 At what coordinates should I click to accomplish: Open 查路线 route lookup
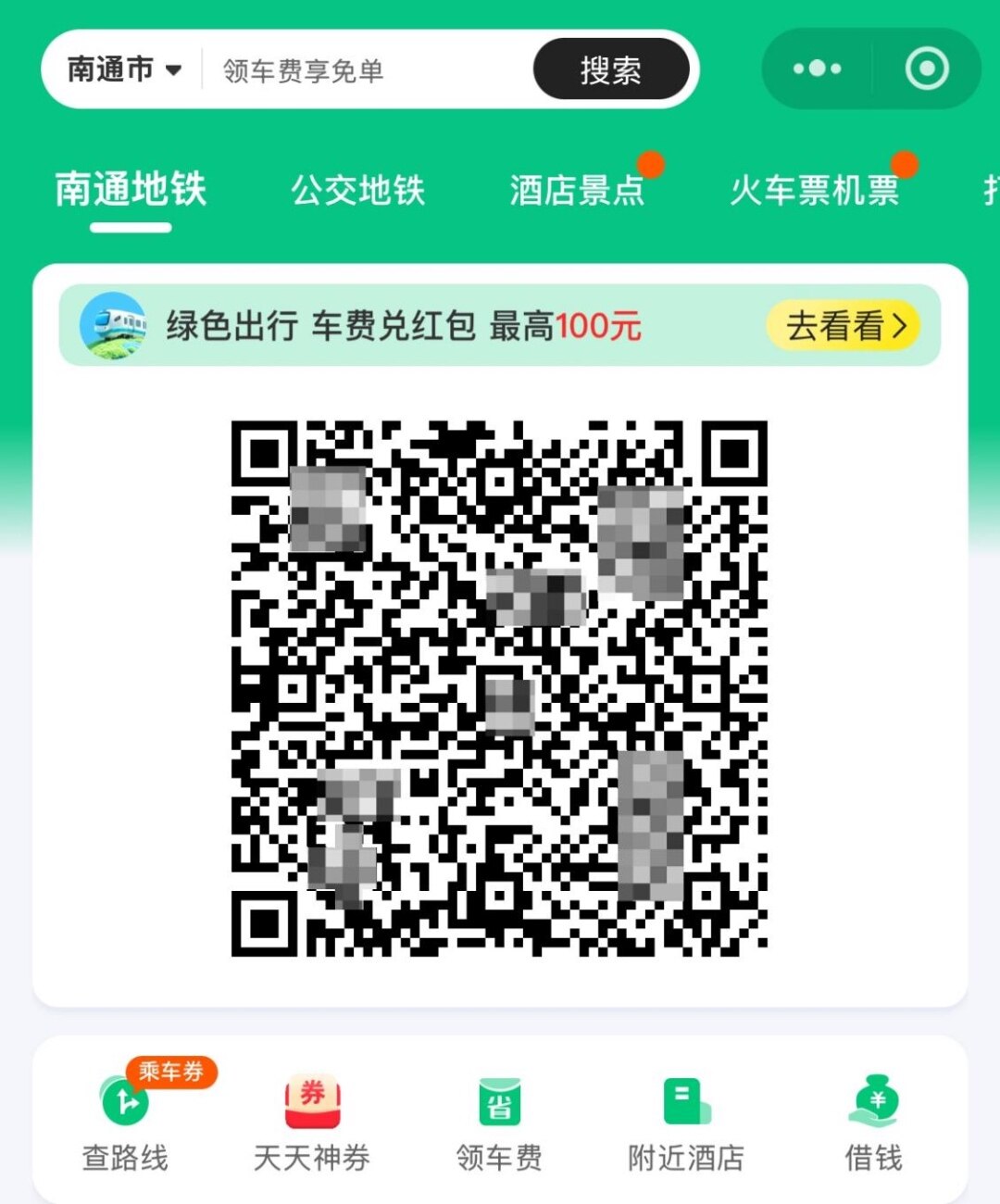tap(125, 1122)
